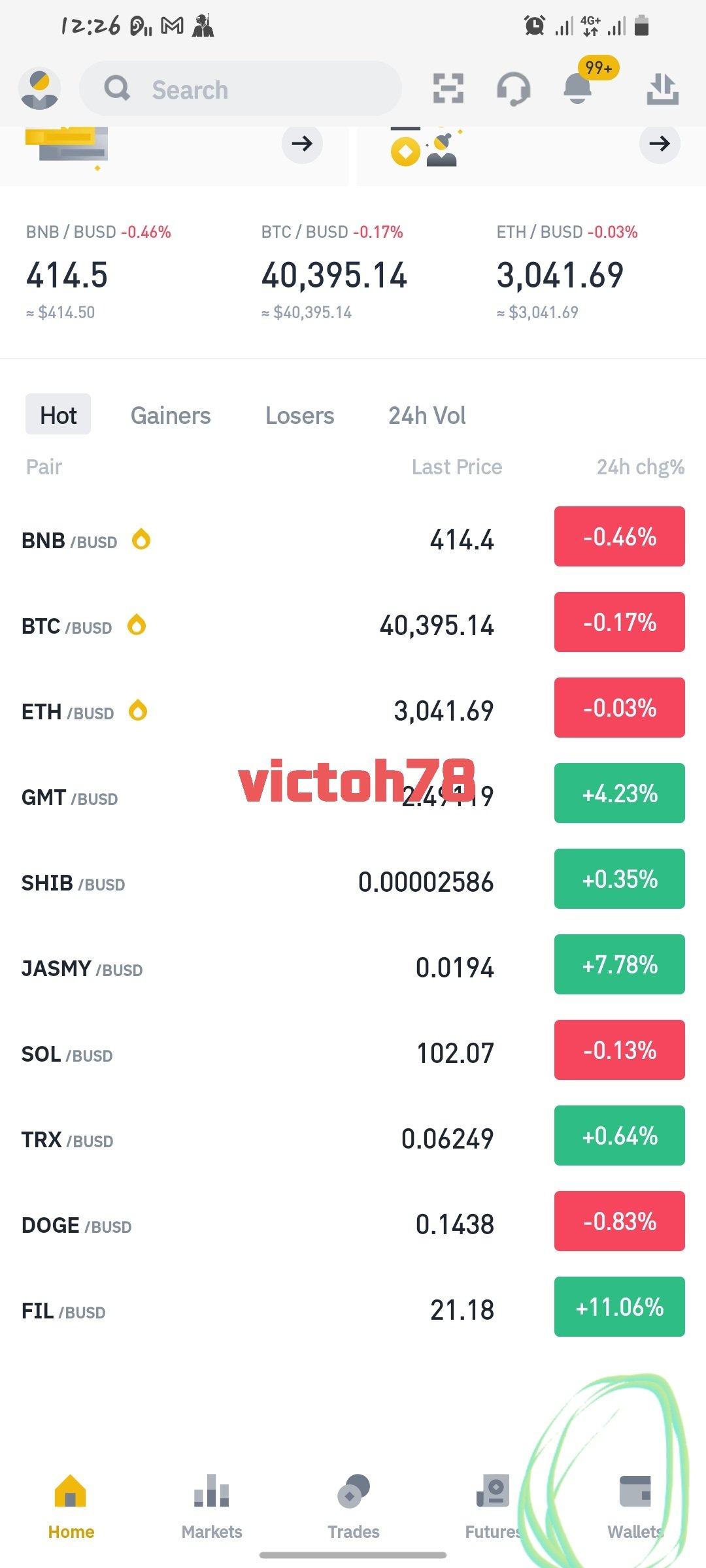Switch to the Losers tab

(299, 416)
